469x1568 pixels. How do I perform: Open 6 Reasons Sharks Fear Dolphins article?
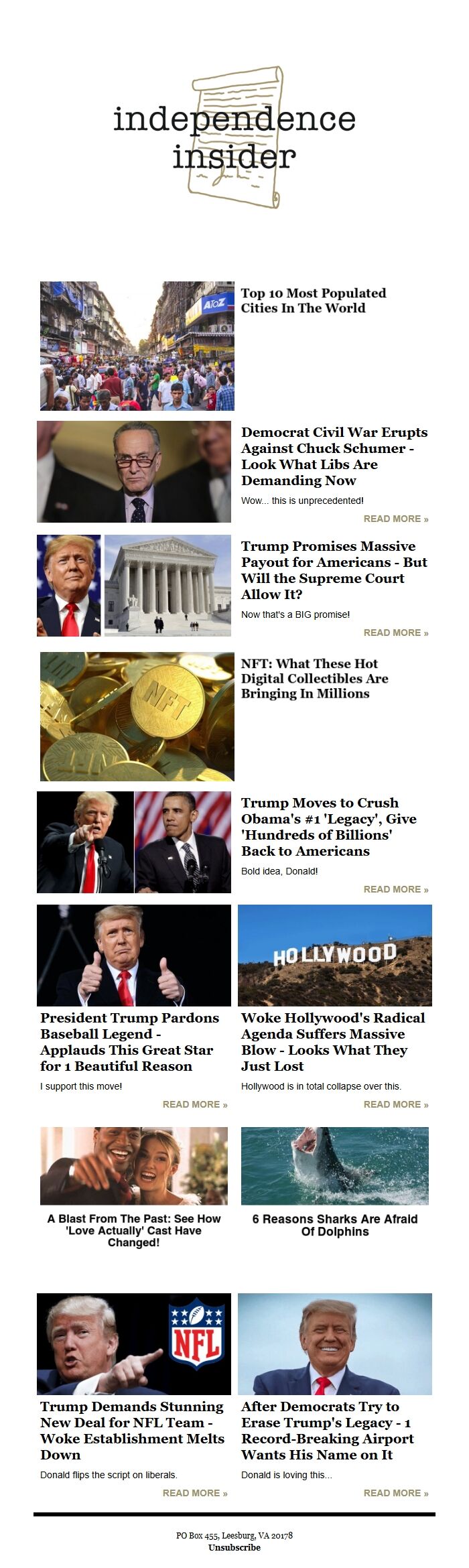[x=334, y=1225]
